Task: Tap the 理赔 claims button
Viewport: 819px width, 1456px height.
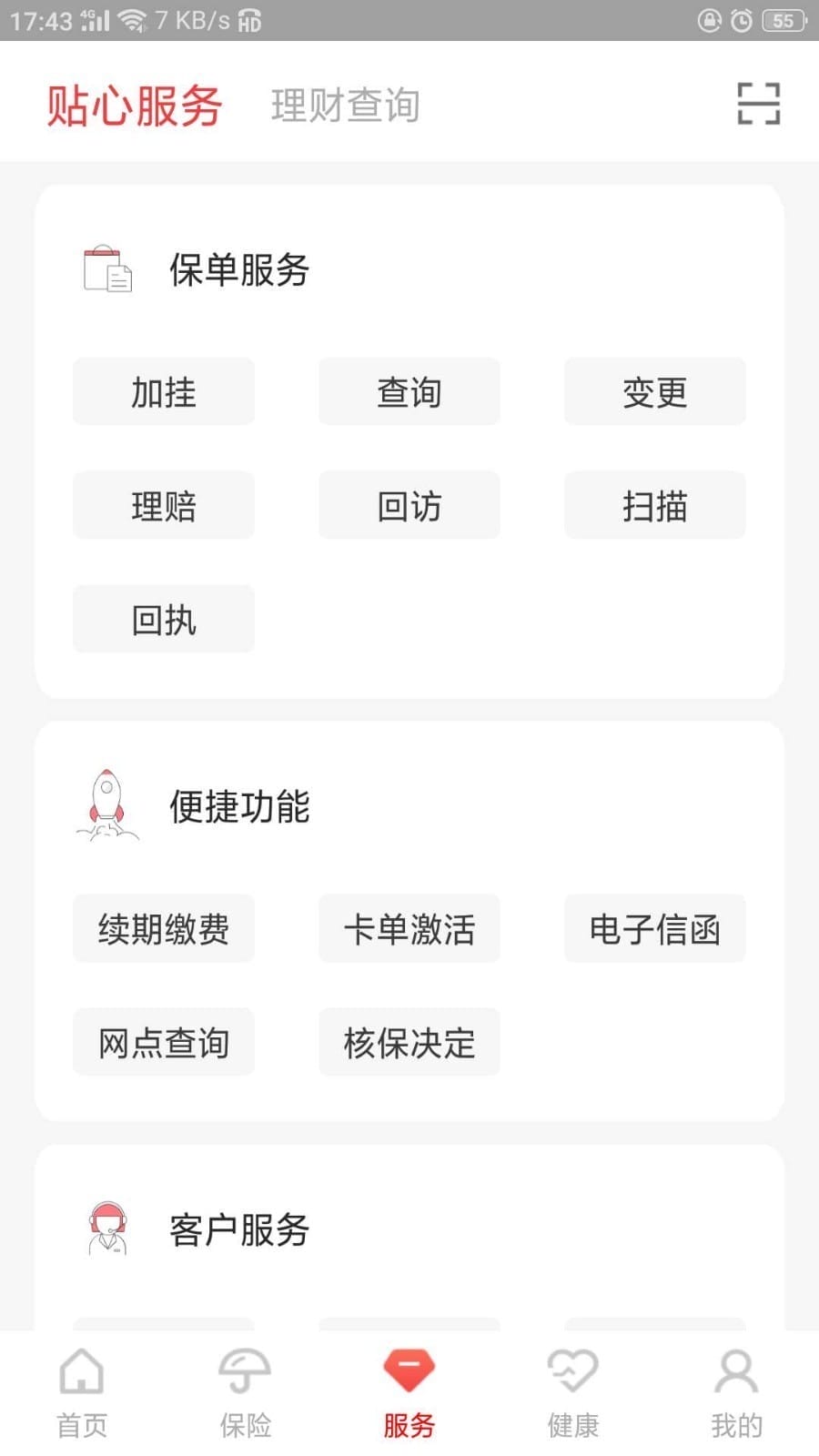Action: pos(163,506)
